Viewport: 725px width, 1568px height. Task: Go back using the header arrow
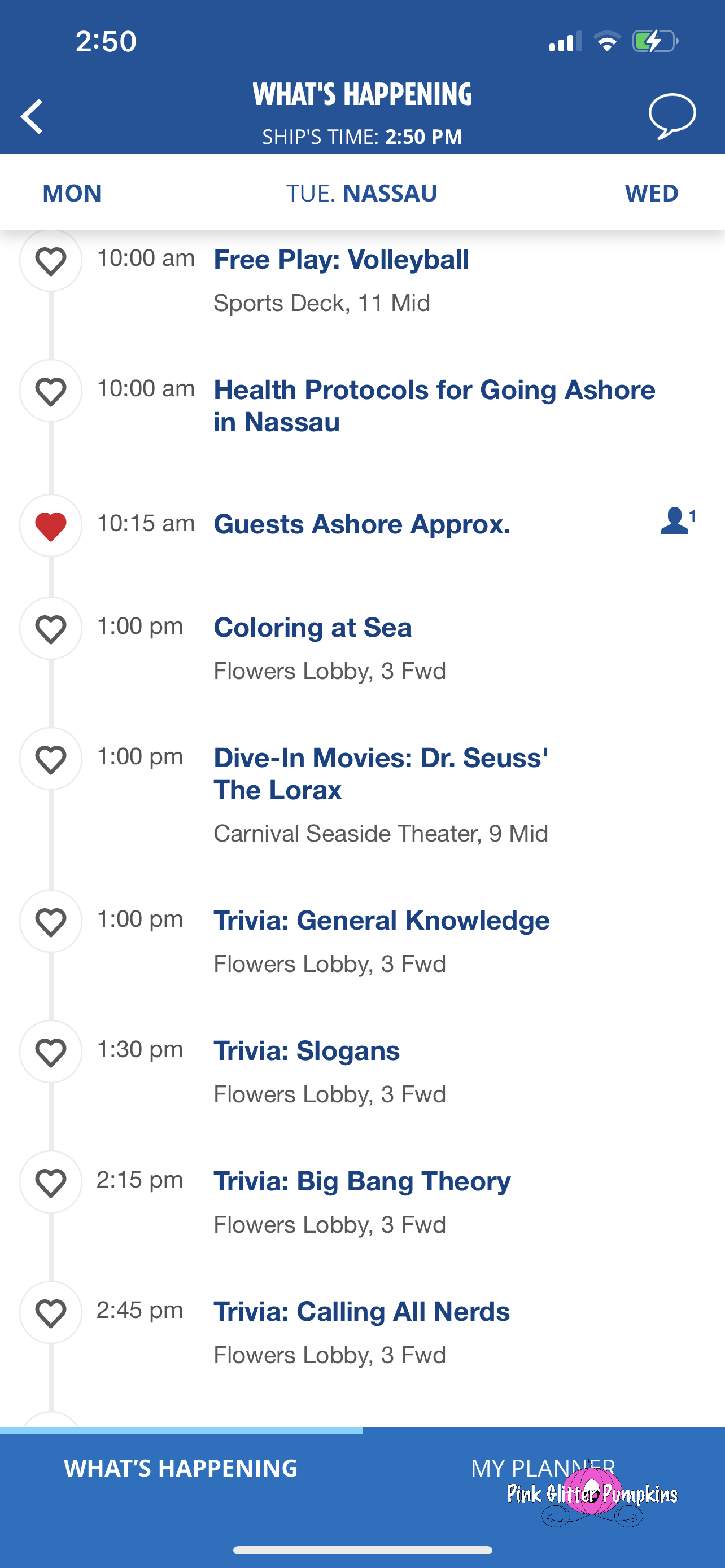point(32,116)
